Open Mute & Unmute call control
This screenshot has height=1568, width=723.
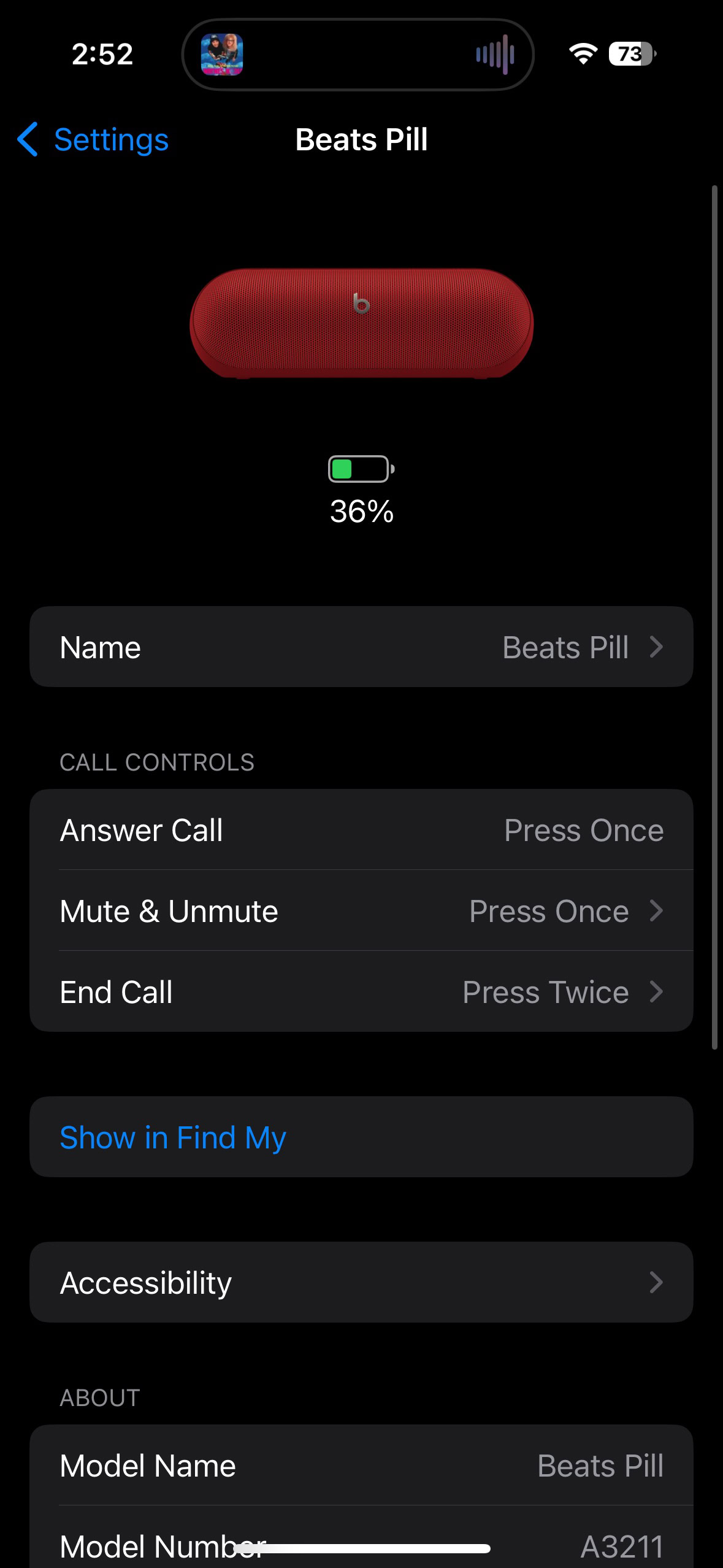click(x=361, y=911)
